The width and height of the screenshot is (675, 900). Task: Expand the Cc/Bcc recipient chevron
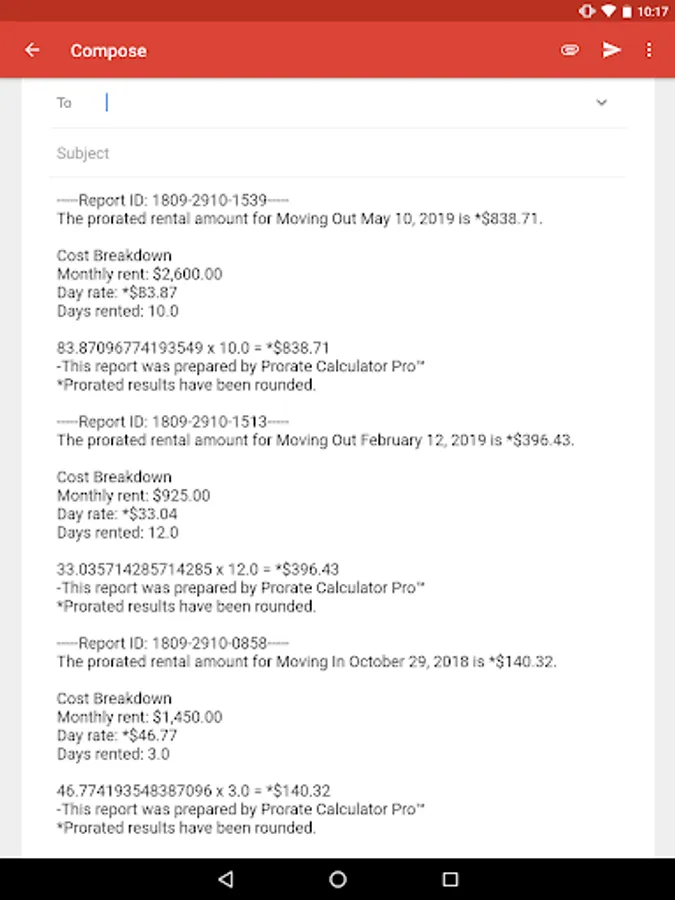point(602,103)
